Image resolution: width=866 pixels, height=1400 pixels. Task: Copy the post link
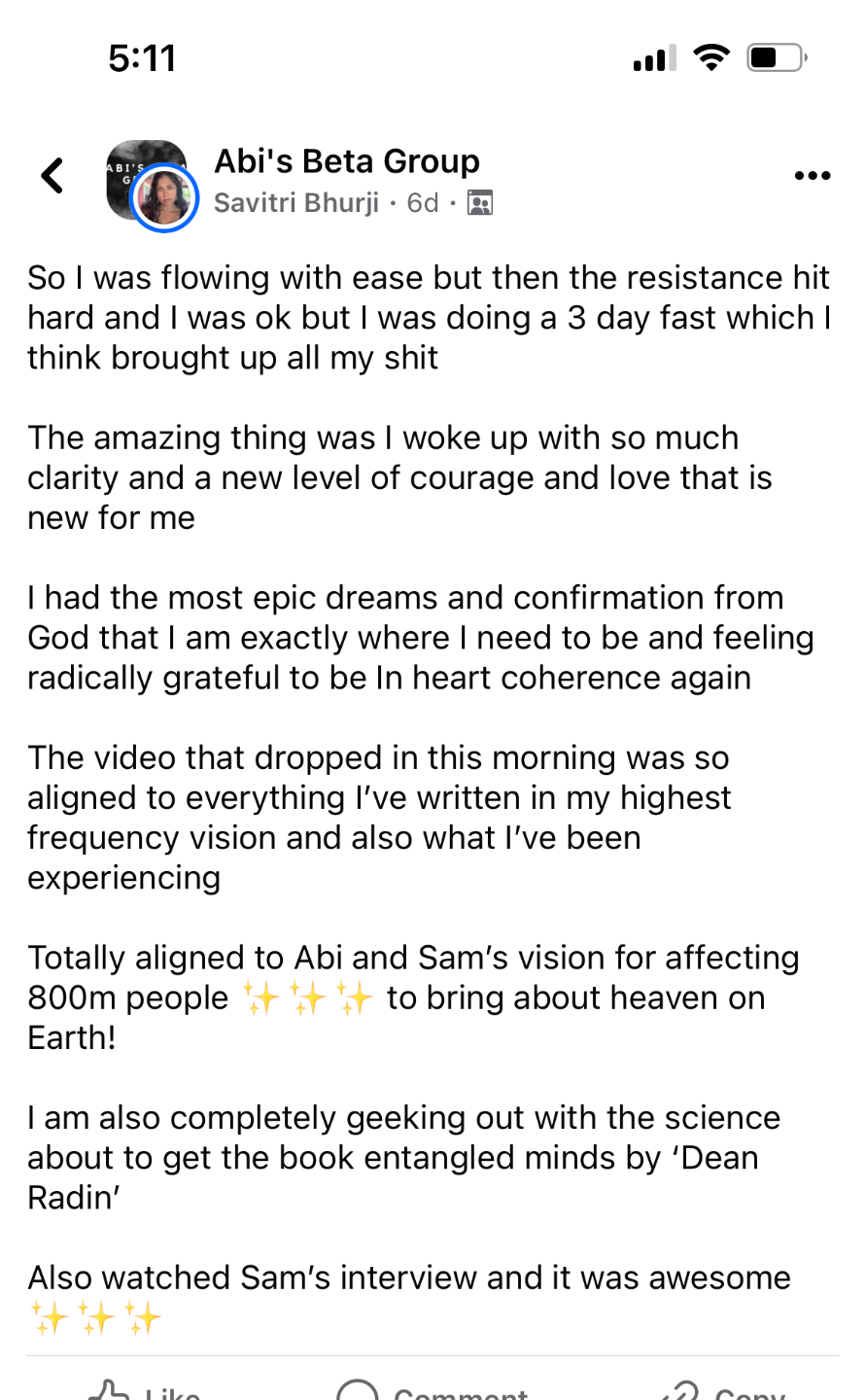[x=724, y=1390]
